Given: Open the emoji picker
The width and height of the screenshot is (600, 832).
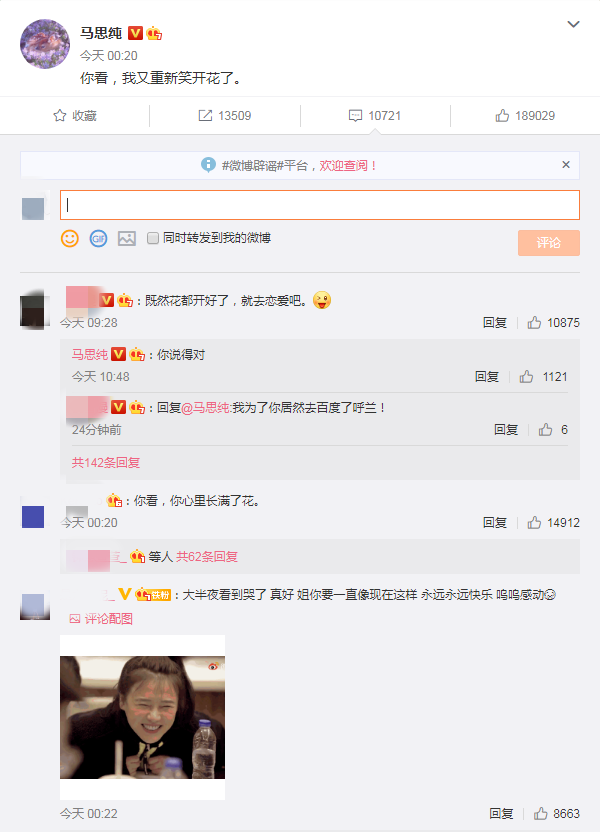Looking at the screenshot, I should (70, 238).
